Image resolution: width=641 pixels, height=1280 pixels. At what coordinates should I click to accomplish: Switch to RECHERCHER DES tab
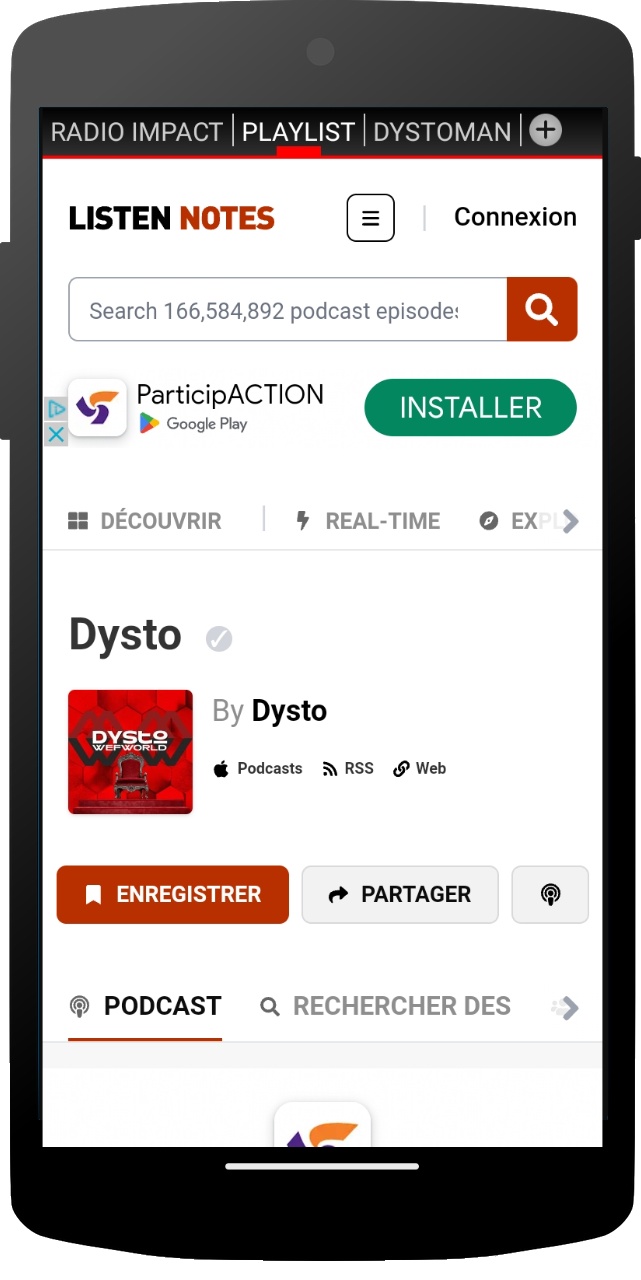click(x=386, y=1006)
